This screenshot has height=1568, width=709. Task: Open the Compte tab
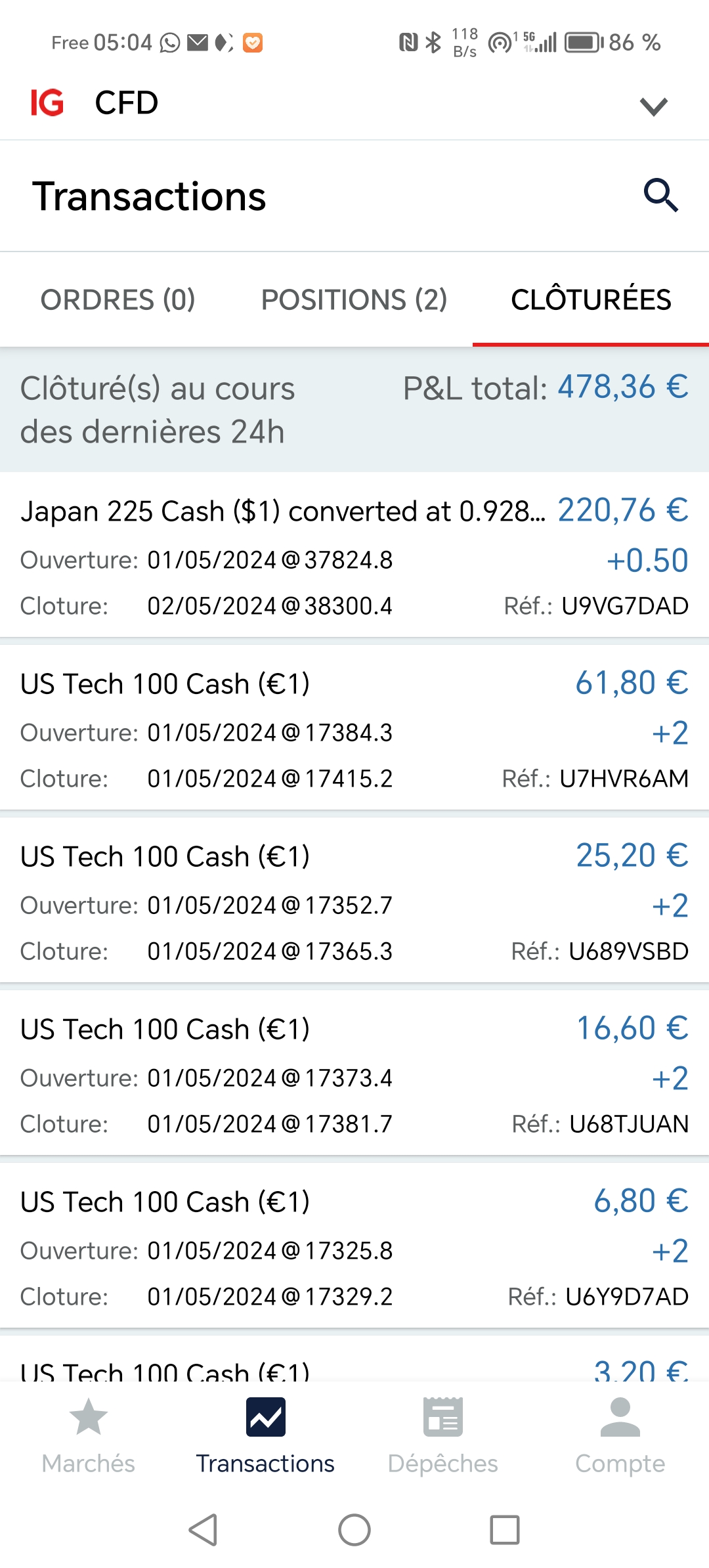(x=620, y=1435)
